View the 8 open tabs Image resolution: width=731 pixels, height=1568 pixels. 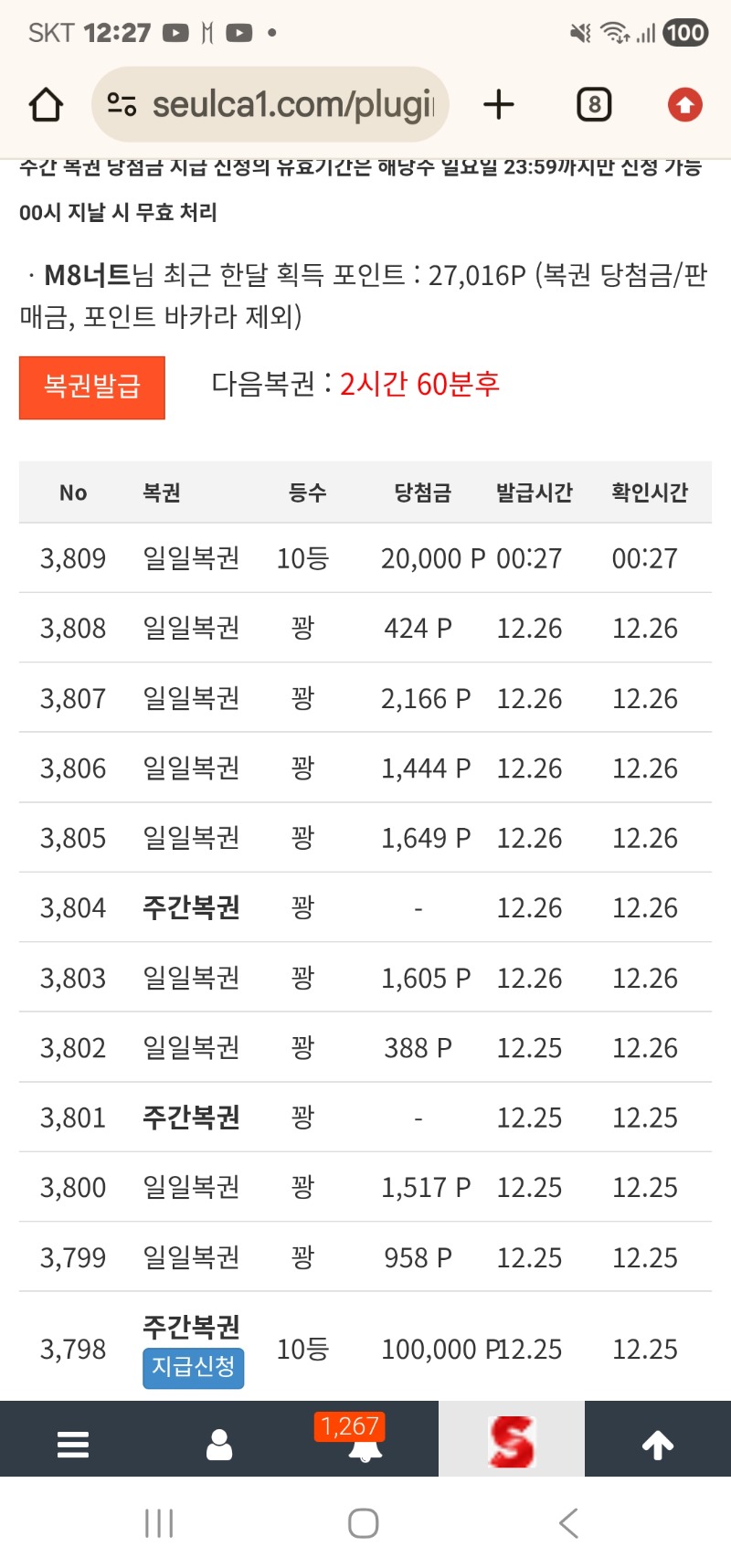point(594,105)
